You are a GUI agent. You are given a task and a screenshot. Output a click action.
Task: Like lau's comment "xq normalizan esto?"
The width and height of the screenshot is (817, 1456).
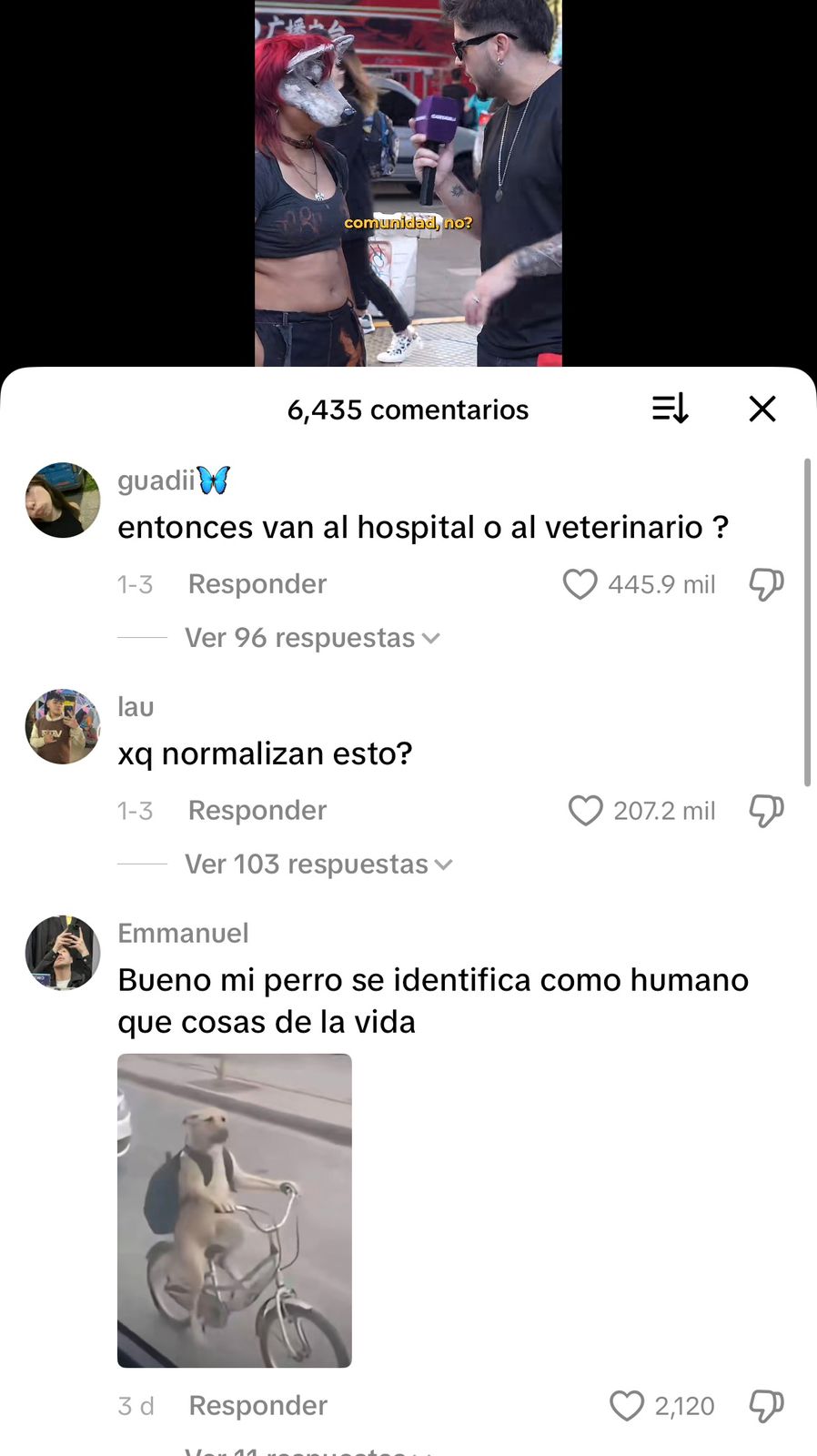585,811
